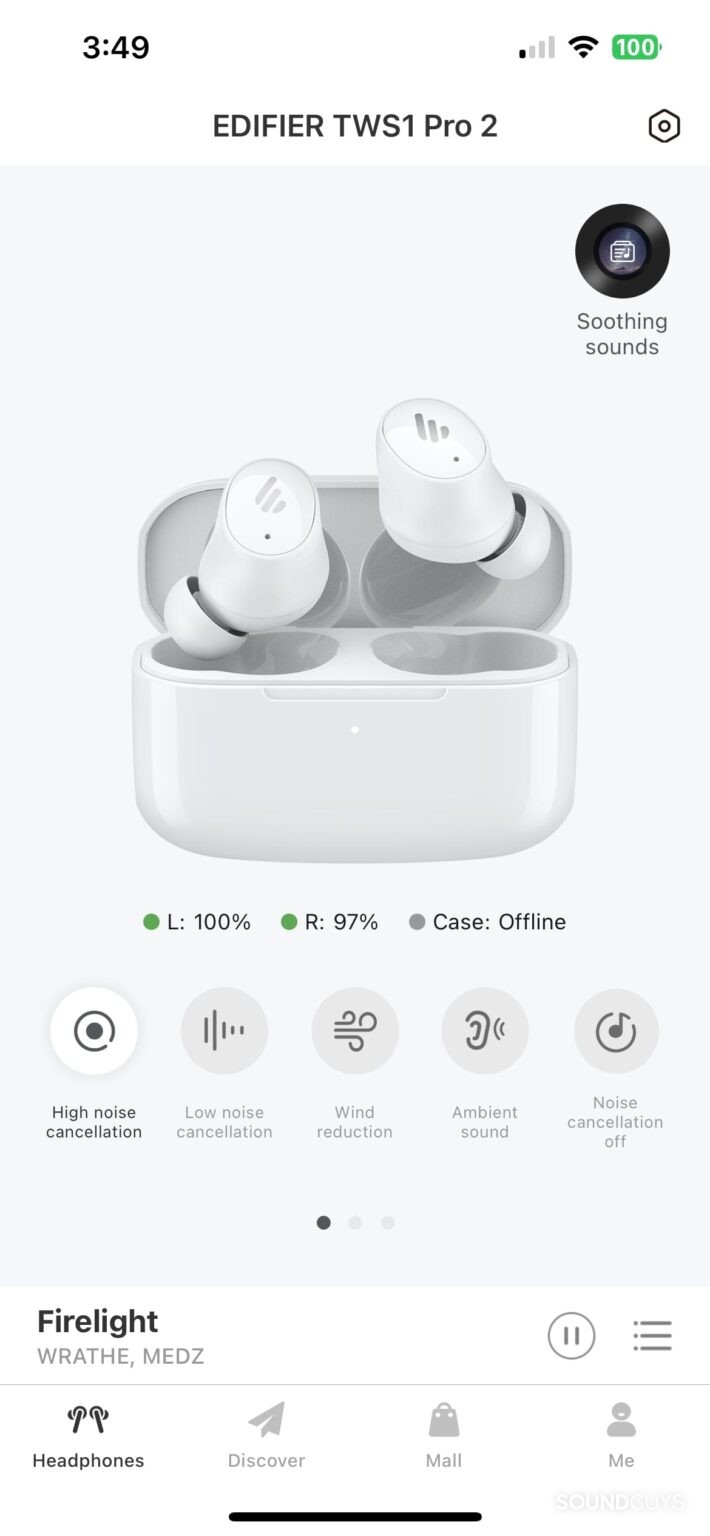Enable Wind reduction mode
The width and height of the screenshot is (710, 1536).
click(x=354, y=1031)
